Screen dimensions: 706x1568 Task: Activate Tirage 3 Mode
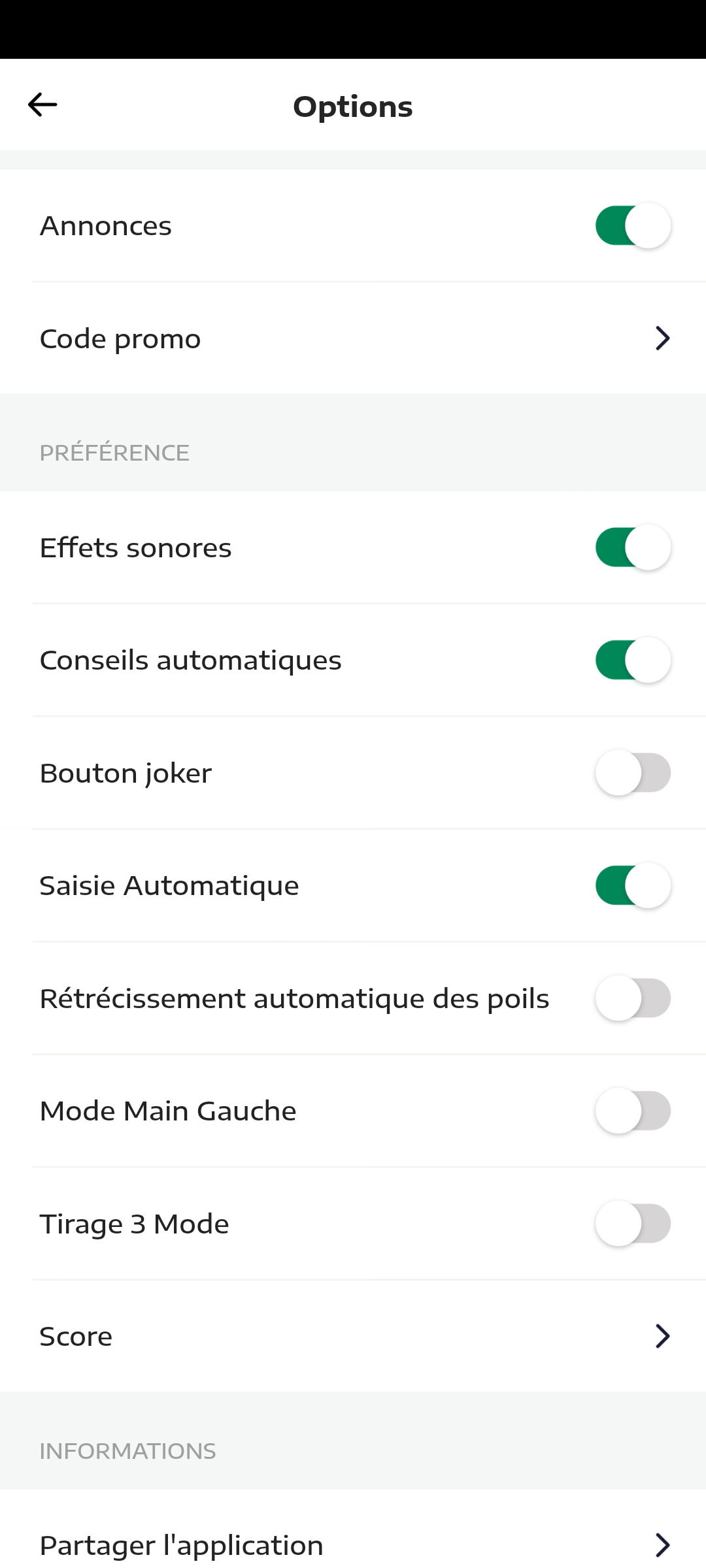633,1224
